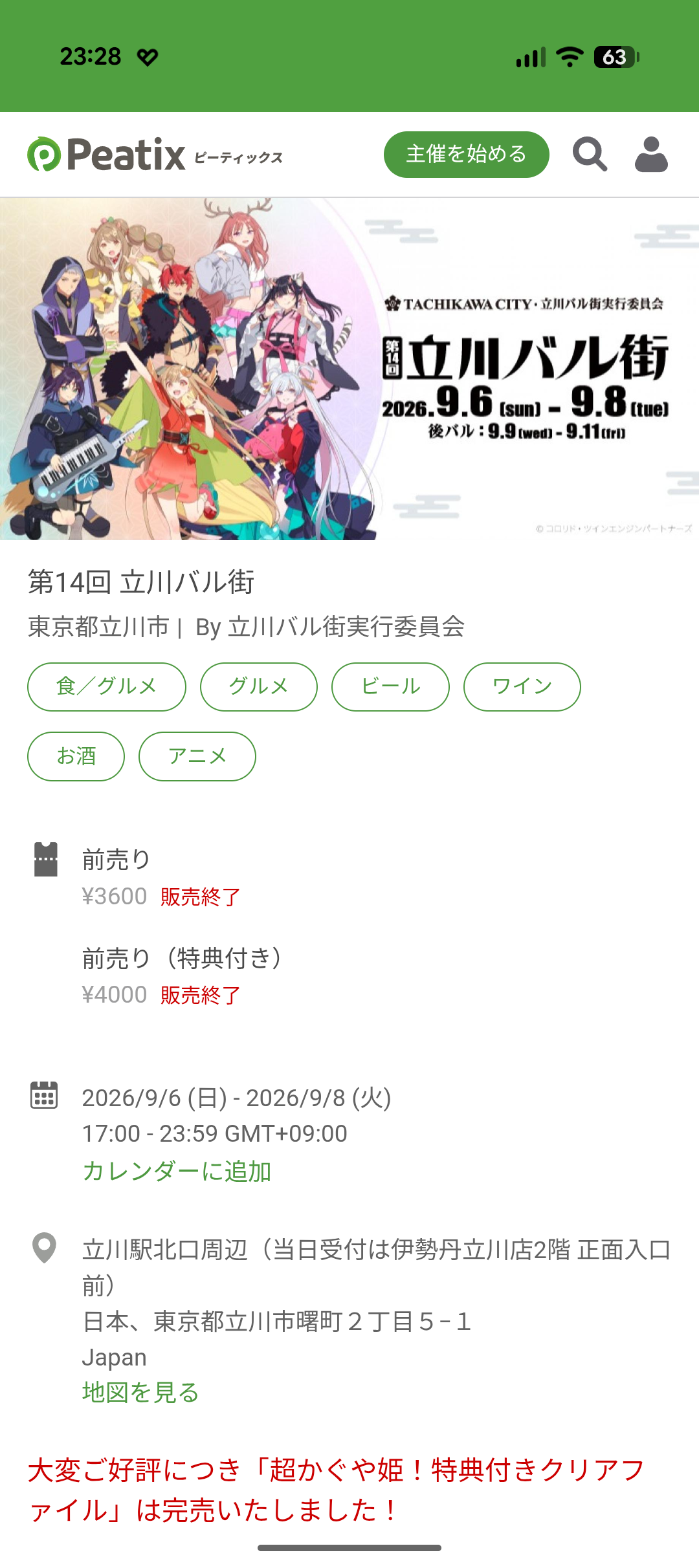This screenshot has width=699, height=1568.
Task: Select the アニメ tag chip
Action: pos(197,756)
